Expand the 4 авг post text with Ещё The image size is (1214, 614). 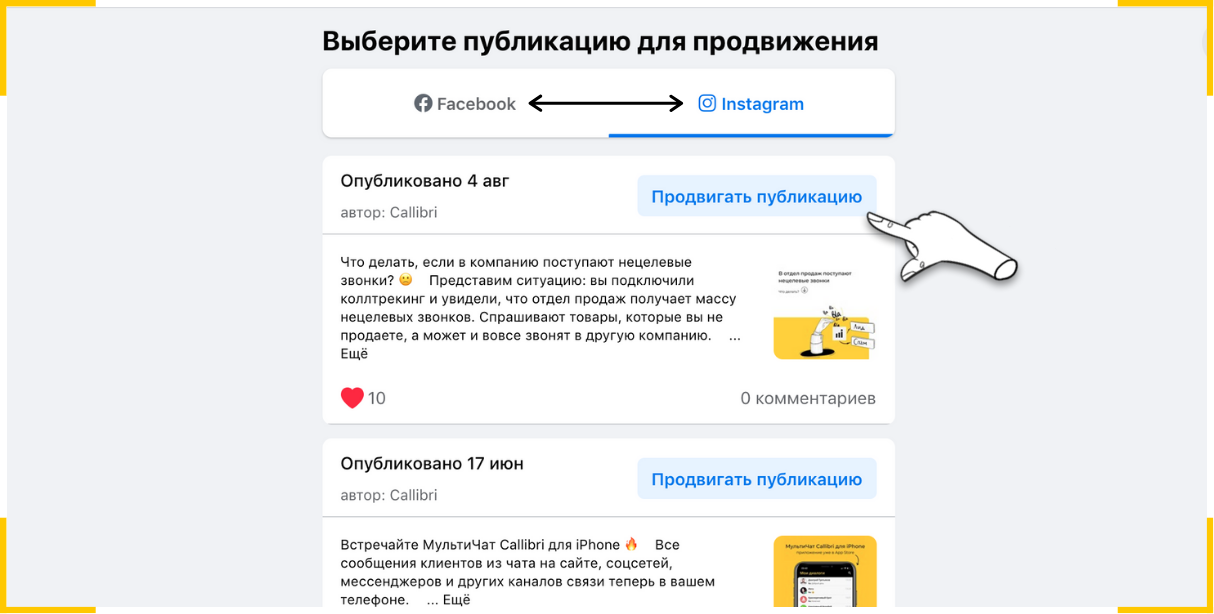pyautogui.click(x=354, y=353)
